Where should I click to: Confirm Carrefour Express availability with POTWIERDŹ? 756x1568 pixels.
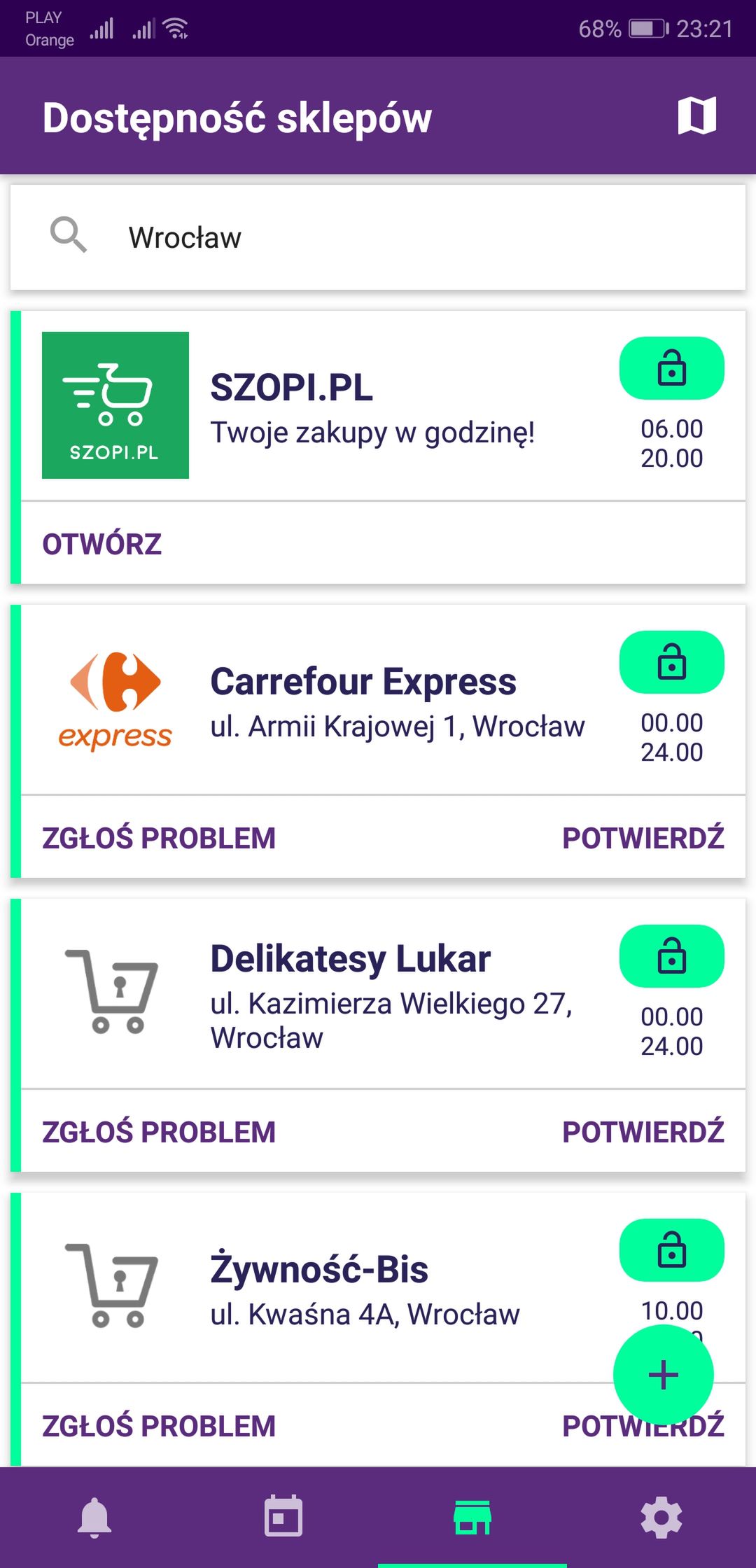pyautogui.click(x=643, y=838)
